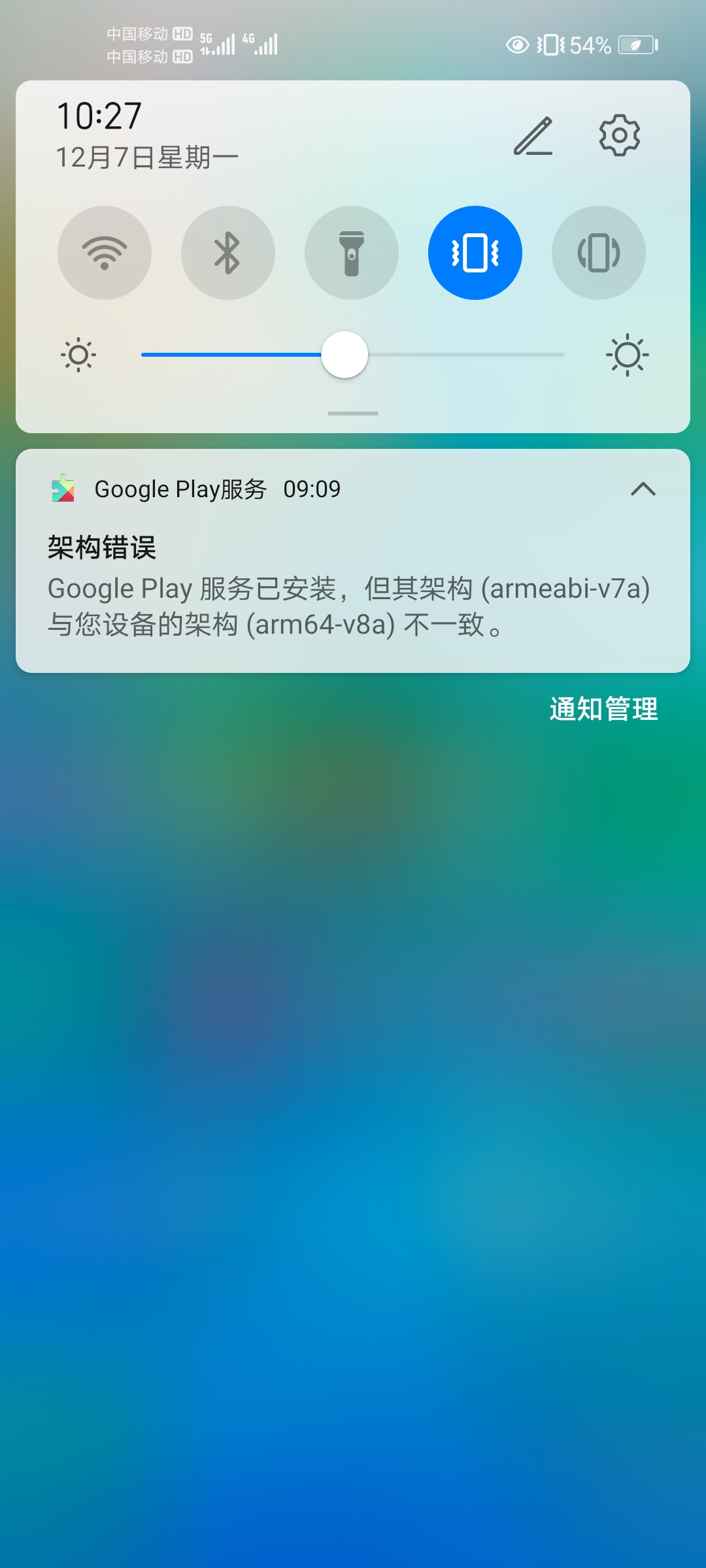This screenshot has height=1568, width=706.
Task: Toggle the Wi-Fi tile
Action: click(105, 253)
